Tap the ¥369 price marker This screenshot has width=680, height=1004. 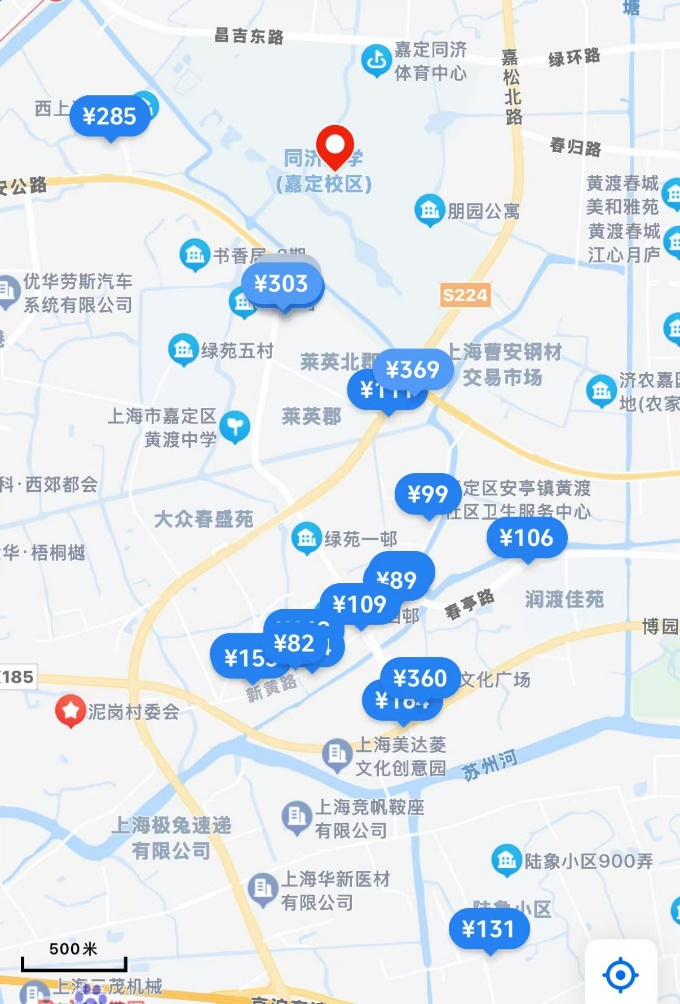[x=413, y=370]
